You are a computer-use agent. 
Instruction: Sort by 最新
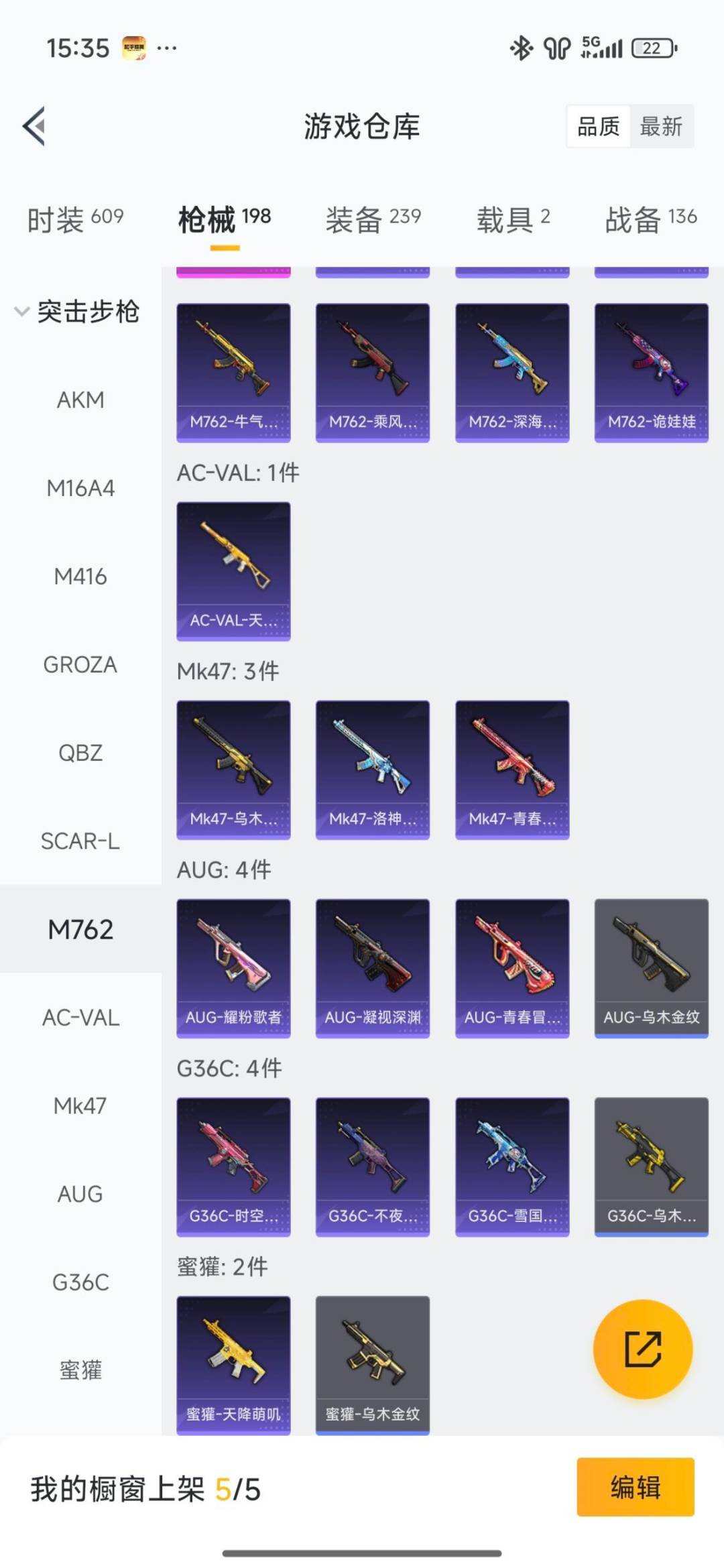point(661,126)
